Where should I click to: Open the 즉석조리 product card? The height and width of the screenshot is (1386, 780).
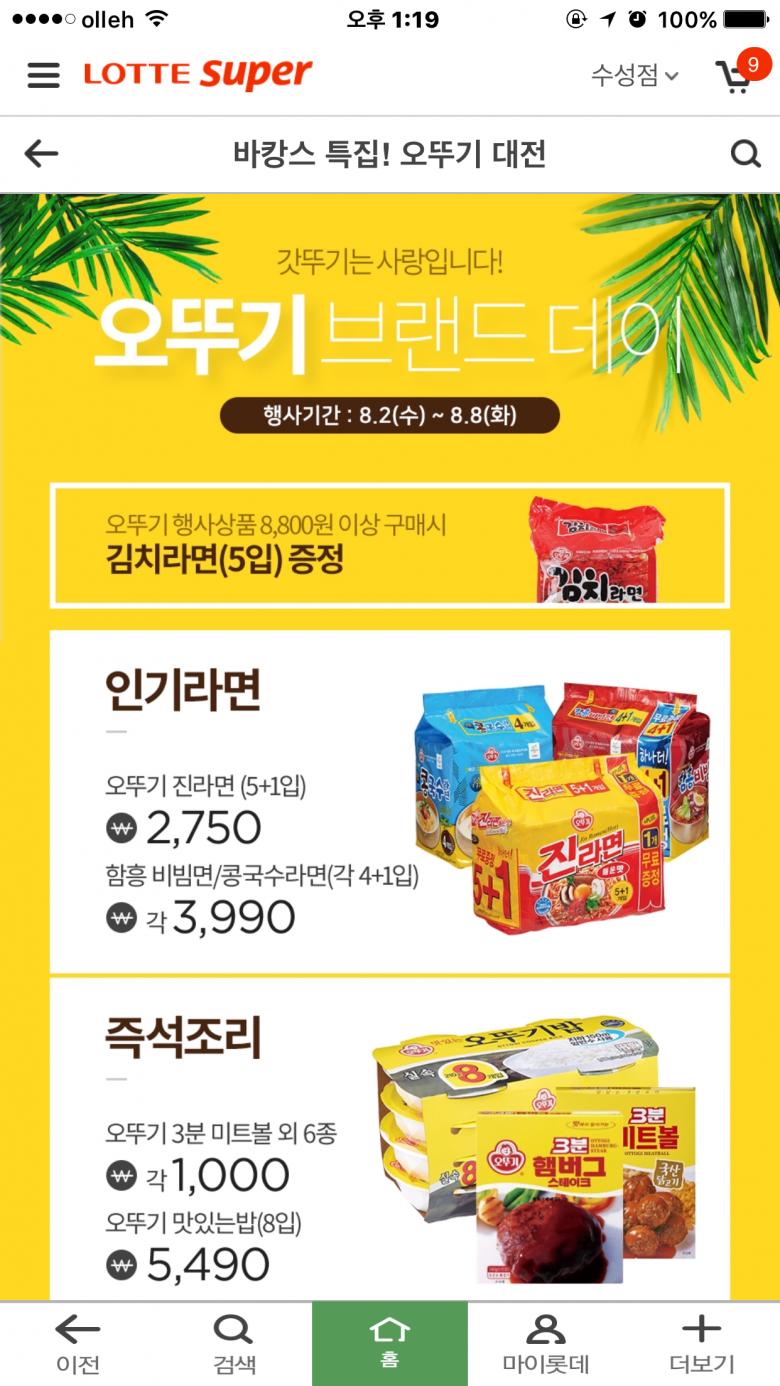point(390,1140)
